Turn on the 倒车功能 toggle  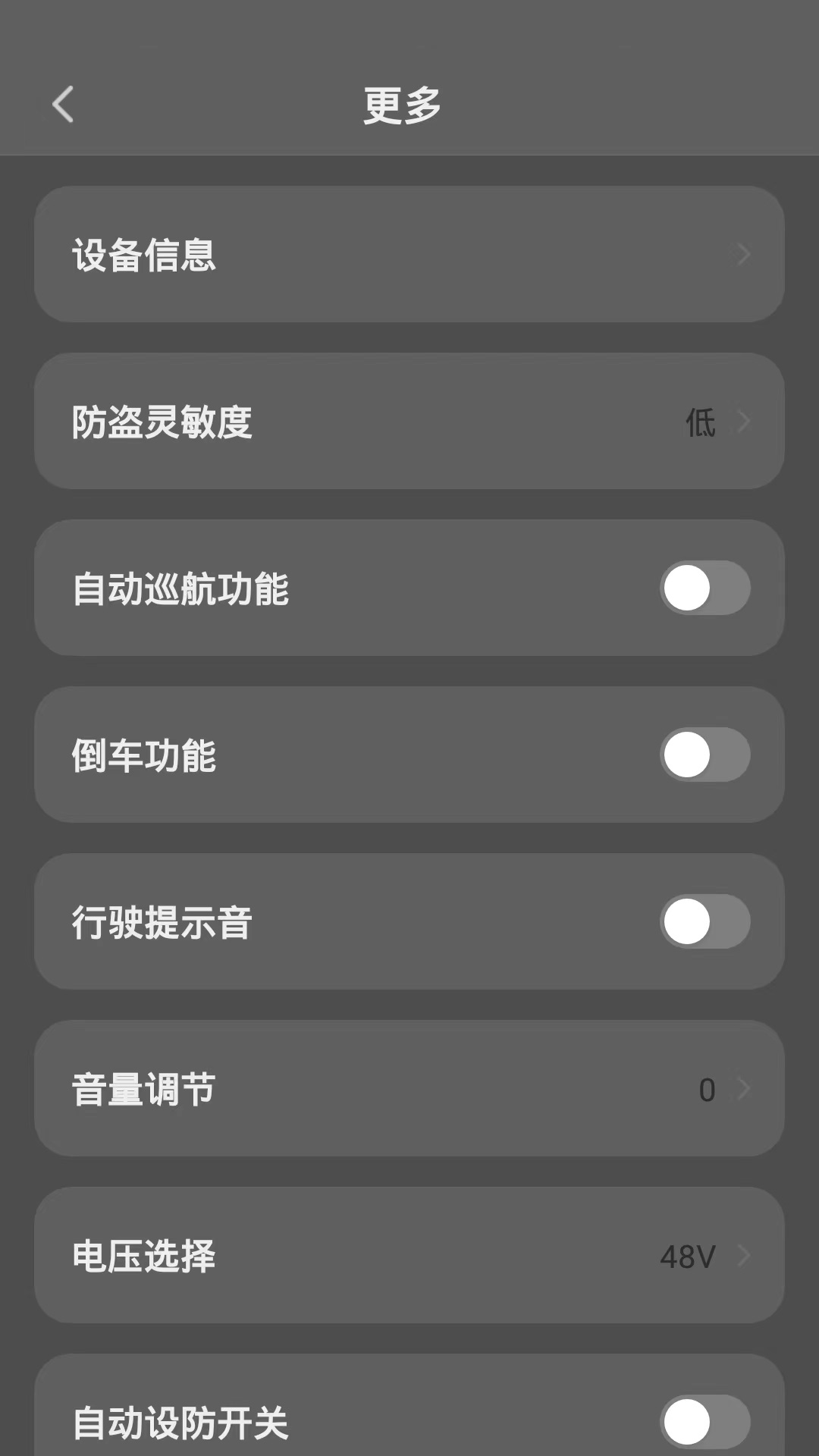pos(704,755)
